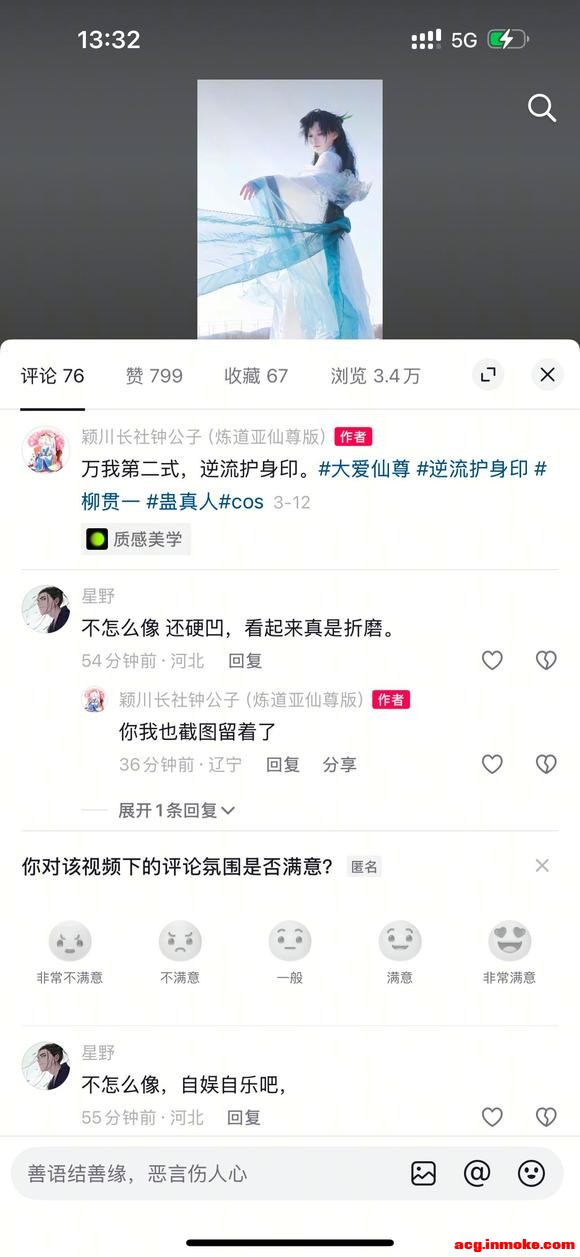Switch to the 浏览 3.4万 tab
Viewport: 580px width, 1257px height.
coord(376,376)
